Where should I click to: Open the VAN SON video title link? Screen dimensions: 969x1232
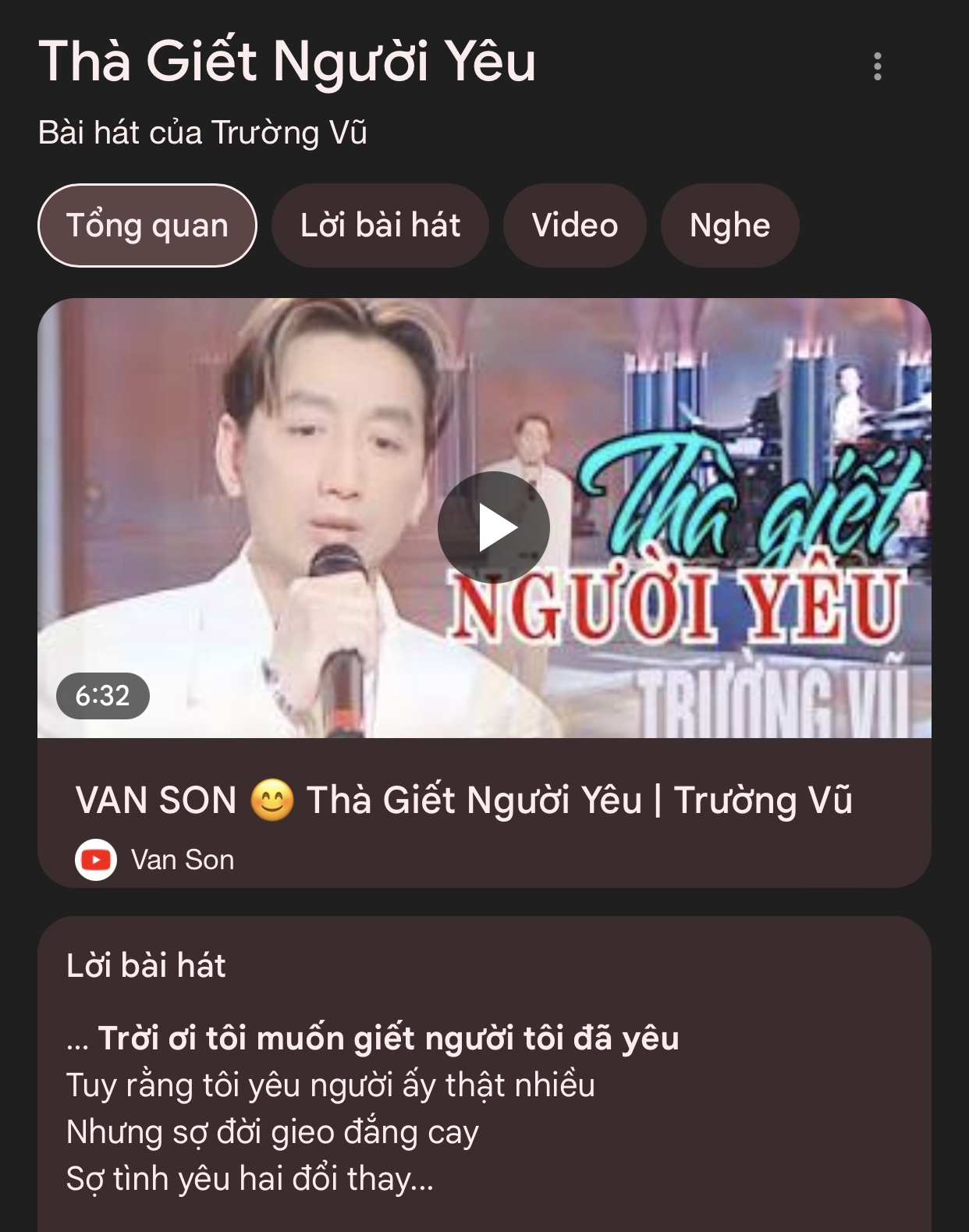463,801
